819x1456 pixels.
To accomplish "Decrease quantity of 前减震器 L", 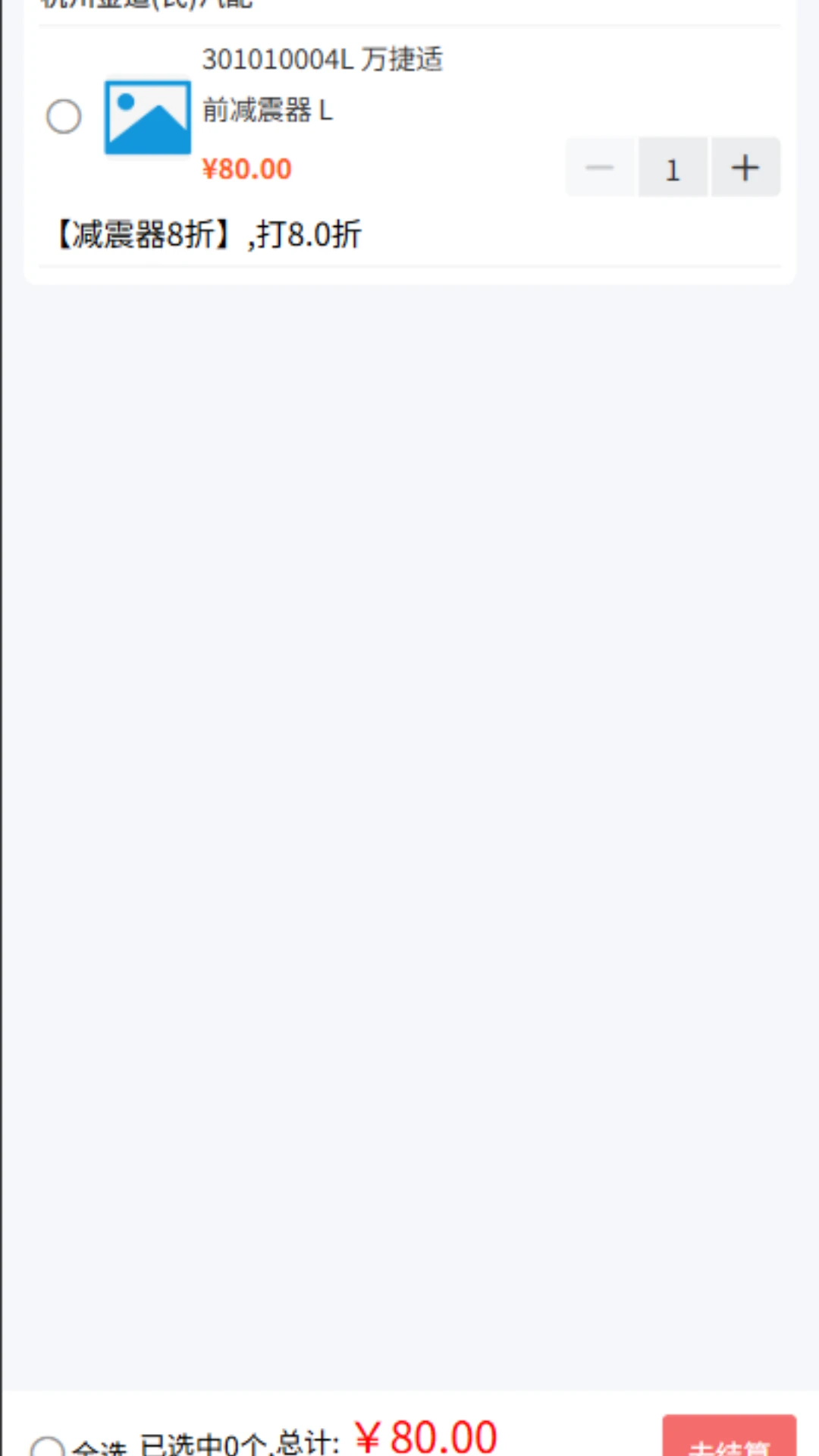I will pos(600,168).
